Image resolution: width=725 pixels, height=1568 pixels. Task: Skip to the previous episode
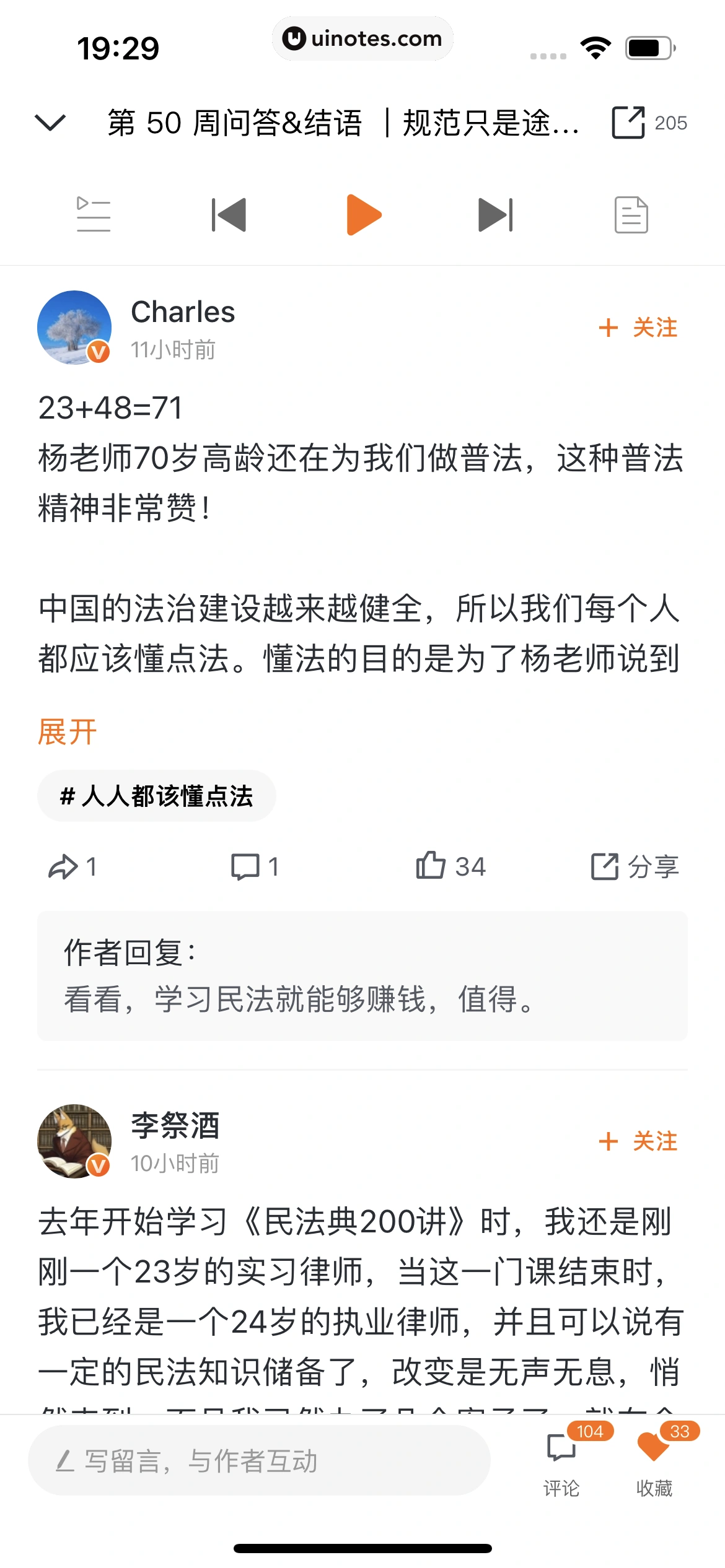229,215
